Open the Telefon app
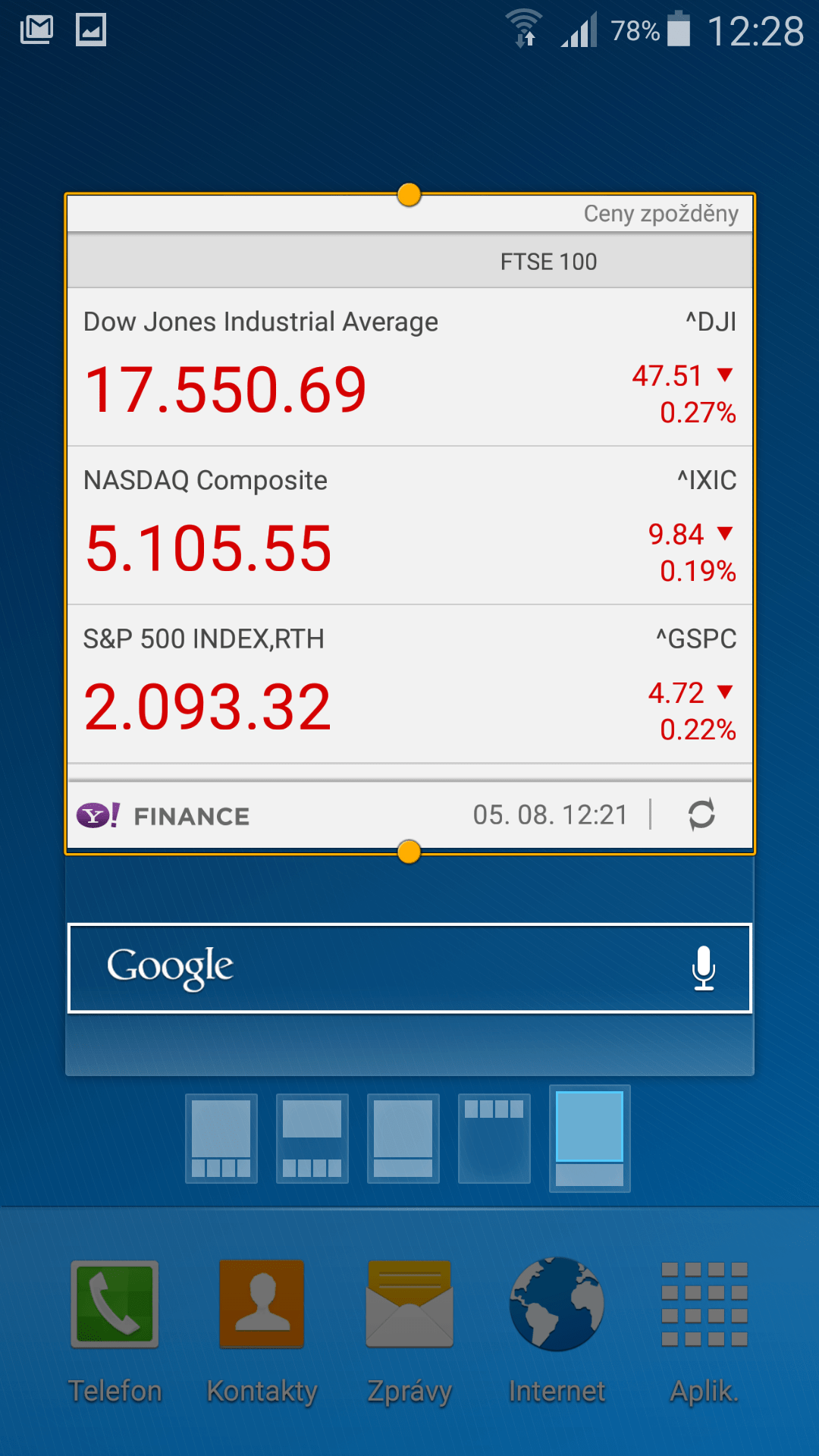This screenshot has height=1456, width=819. coord(115,1331)
